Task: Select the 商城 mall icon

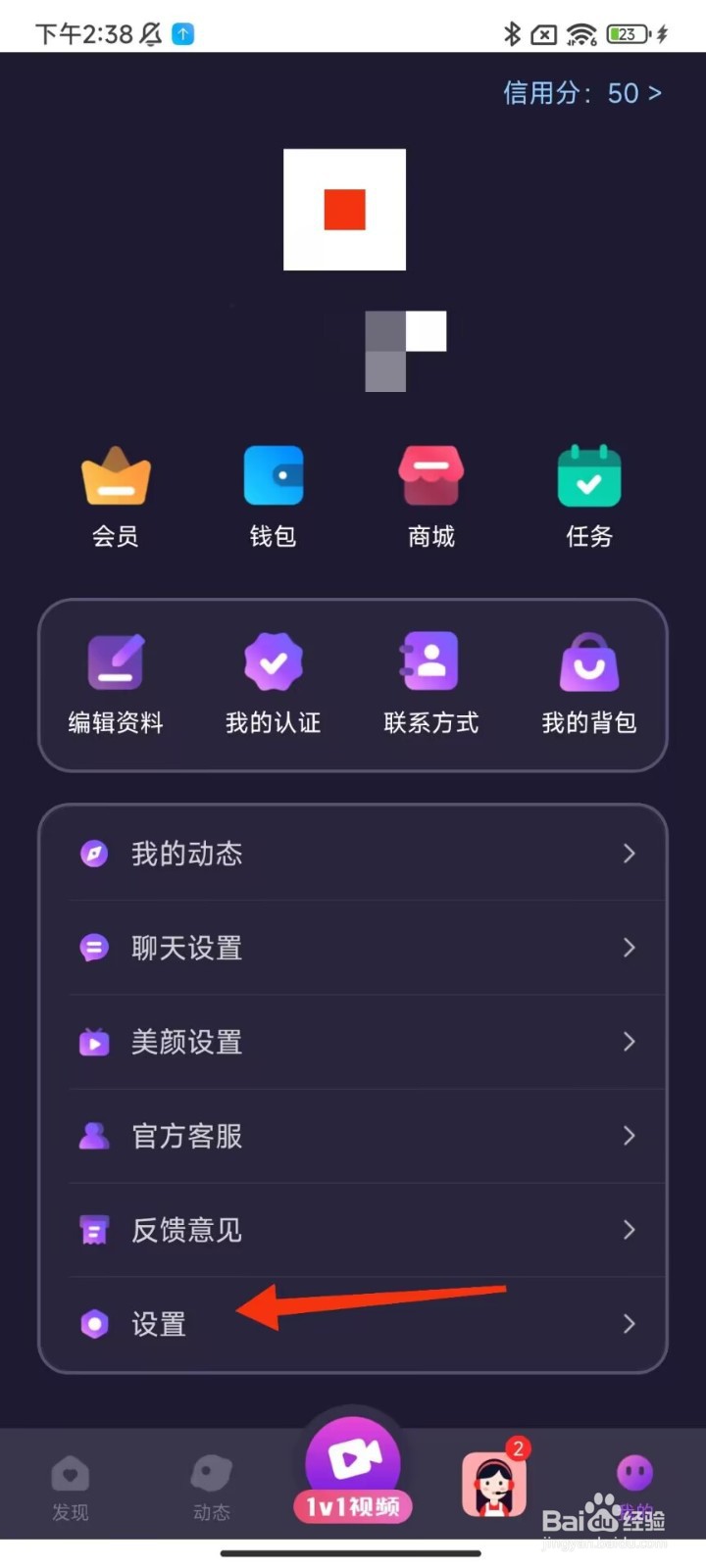Action: pos(430,495)
